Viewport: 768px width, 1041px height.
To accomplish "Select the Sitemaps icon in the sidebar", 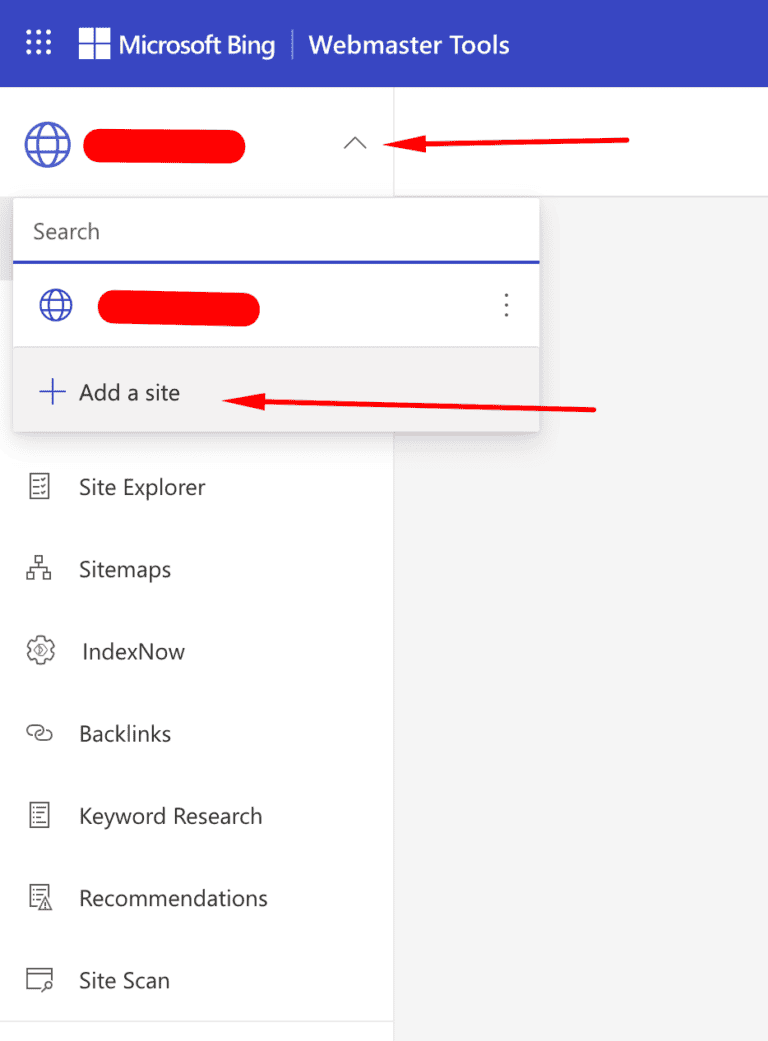I will click(39, 568).
